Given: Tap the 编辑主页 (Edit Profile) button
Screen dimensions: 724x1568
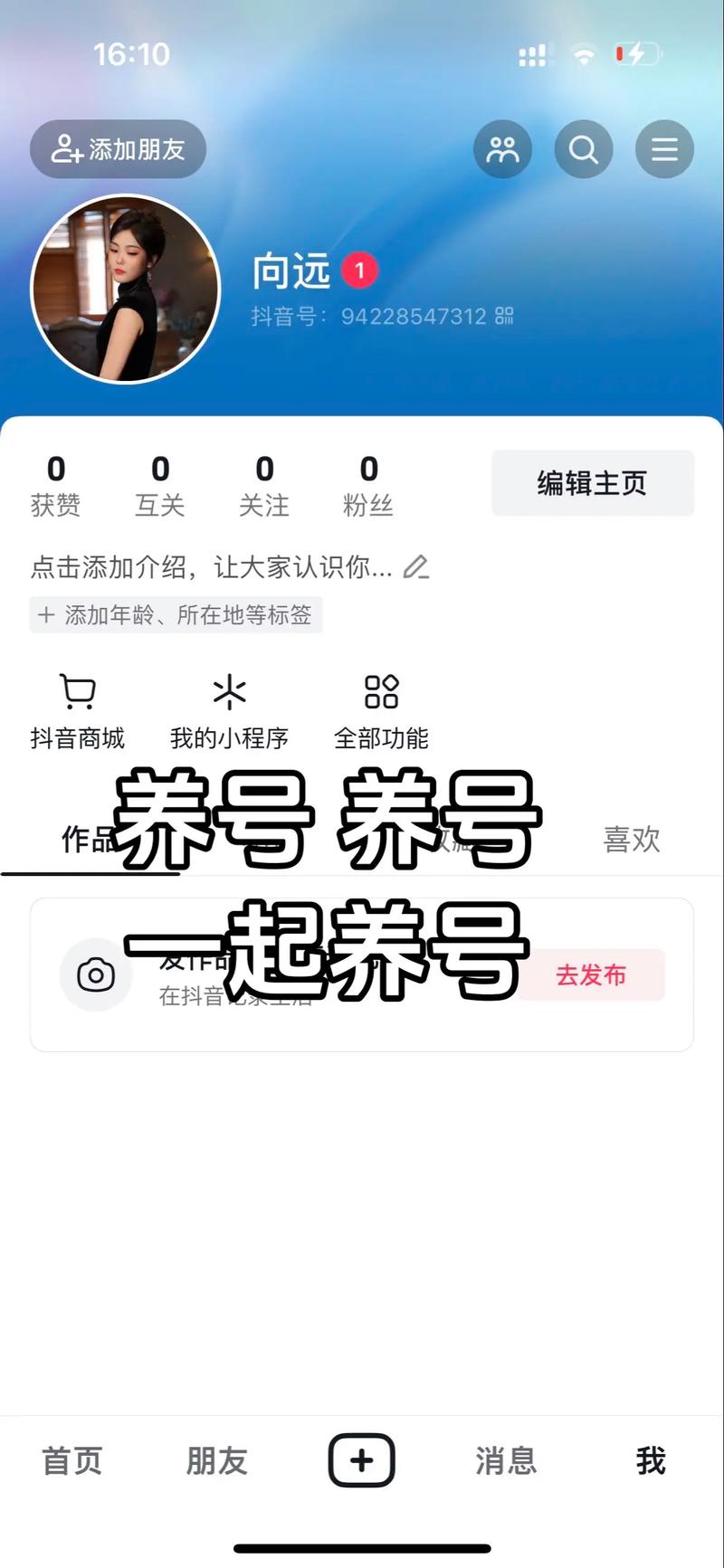Looking at the screenshot, I should [593, 483].
